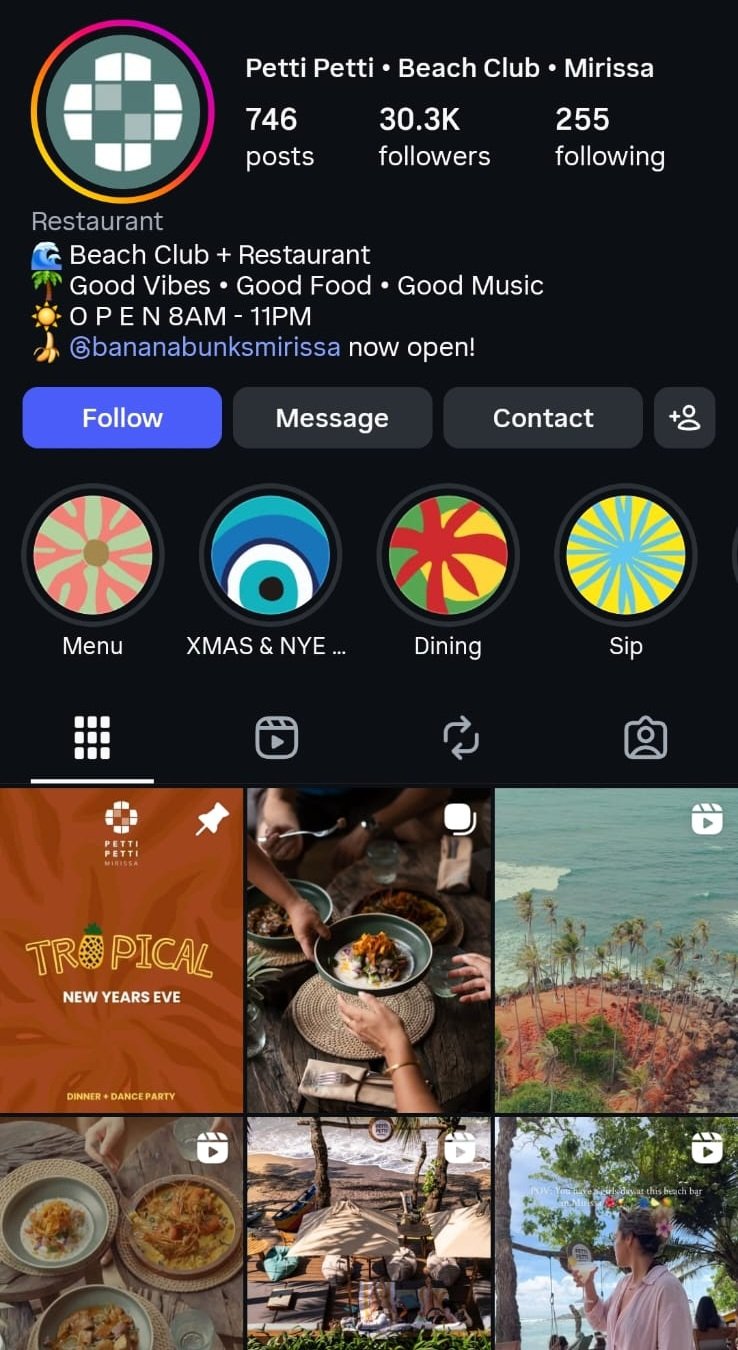The image size is (738, 1350).
Task: Switch to the Reels tab
Action: click(x=276, y=739)
